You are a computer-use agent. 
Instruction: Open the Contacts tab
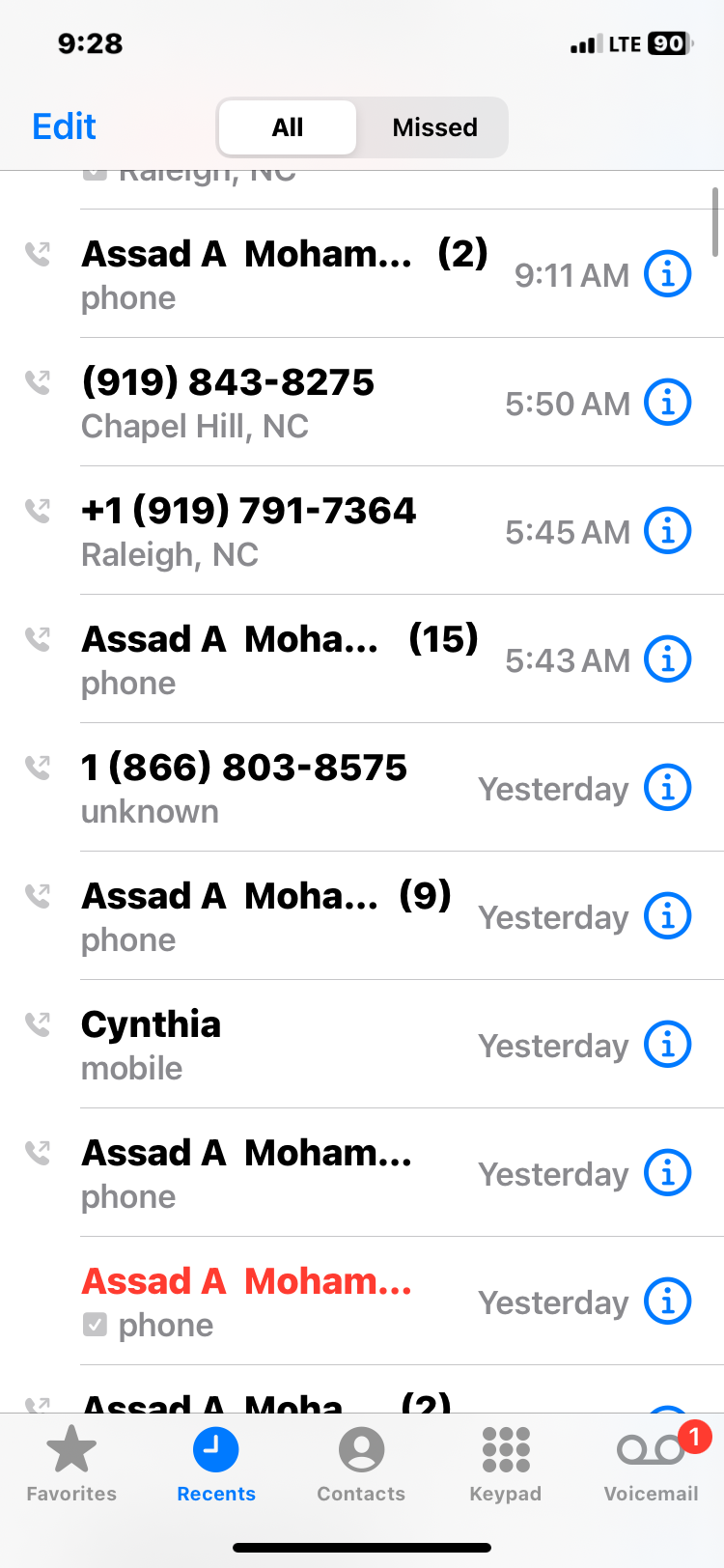pyautogui.click(x=361, y=1465)
